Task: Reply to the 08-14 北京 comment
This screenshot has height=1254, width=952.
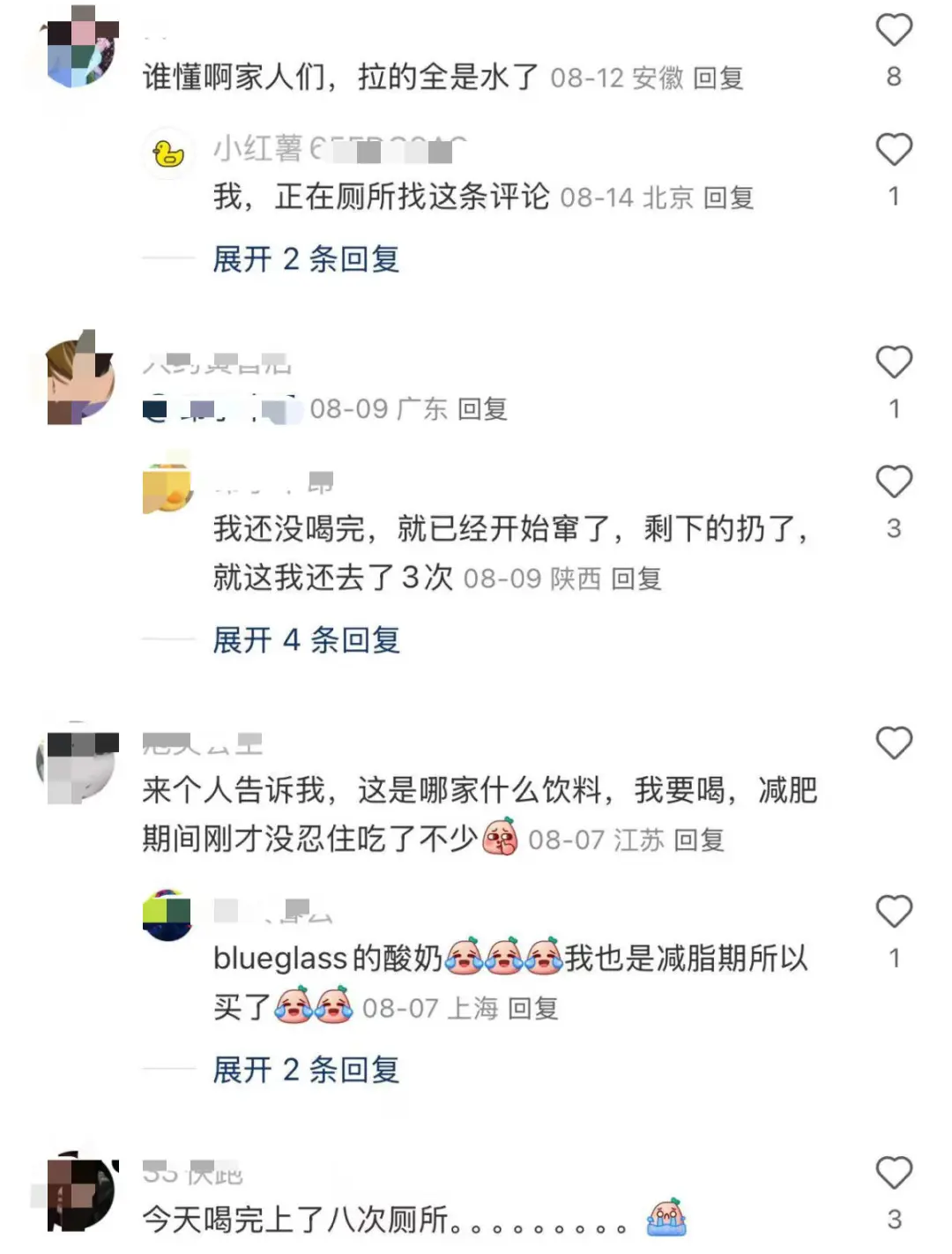Action: [728, 198]
